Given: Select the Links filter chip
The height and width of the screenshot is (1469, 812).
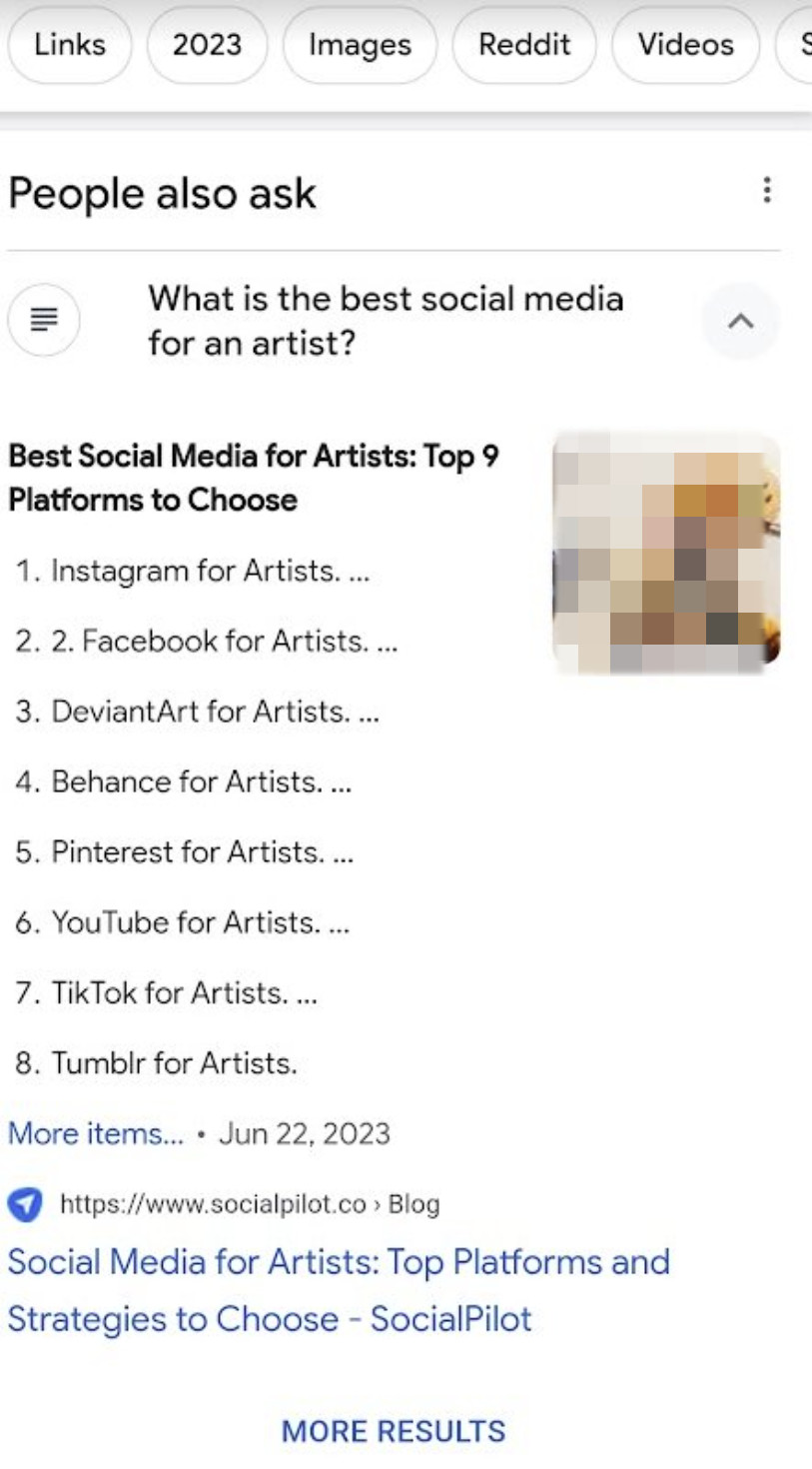Looking at the screenshot, I should (69, 45).
